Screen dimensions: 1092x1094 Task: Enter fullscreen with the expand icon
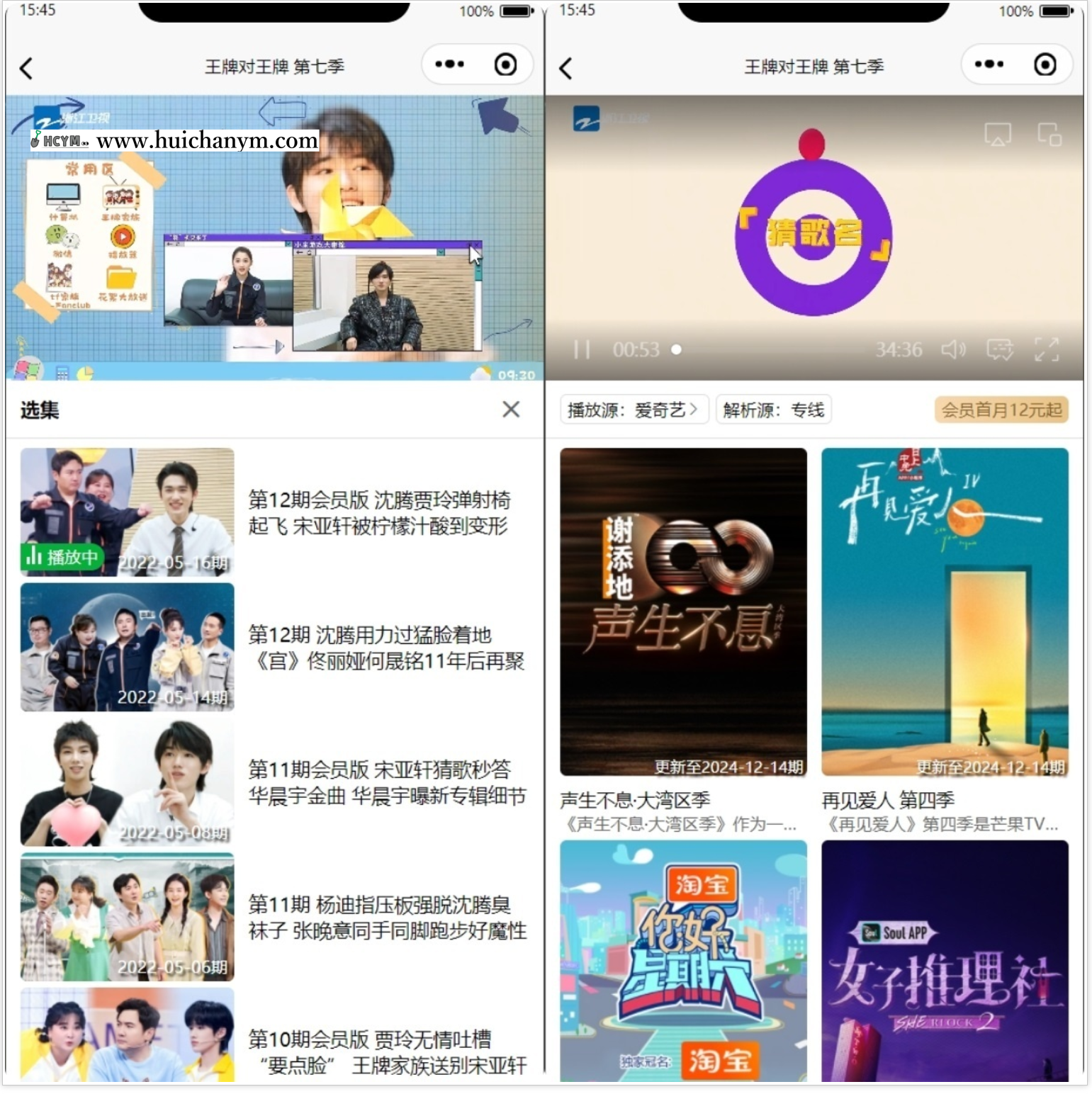(x=1047, y=349)
